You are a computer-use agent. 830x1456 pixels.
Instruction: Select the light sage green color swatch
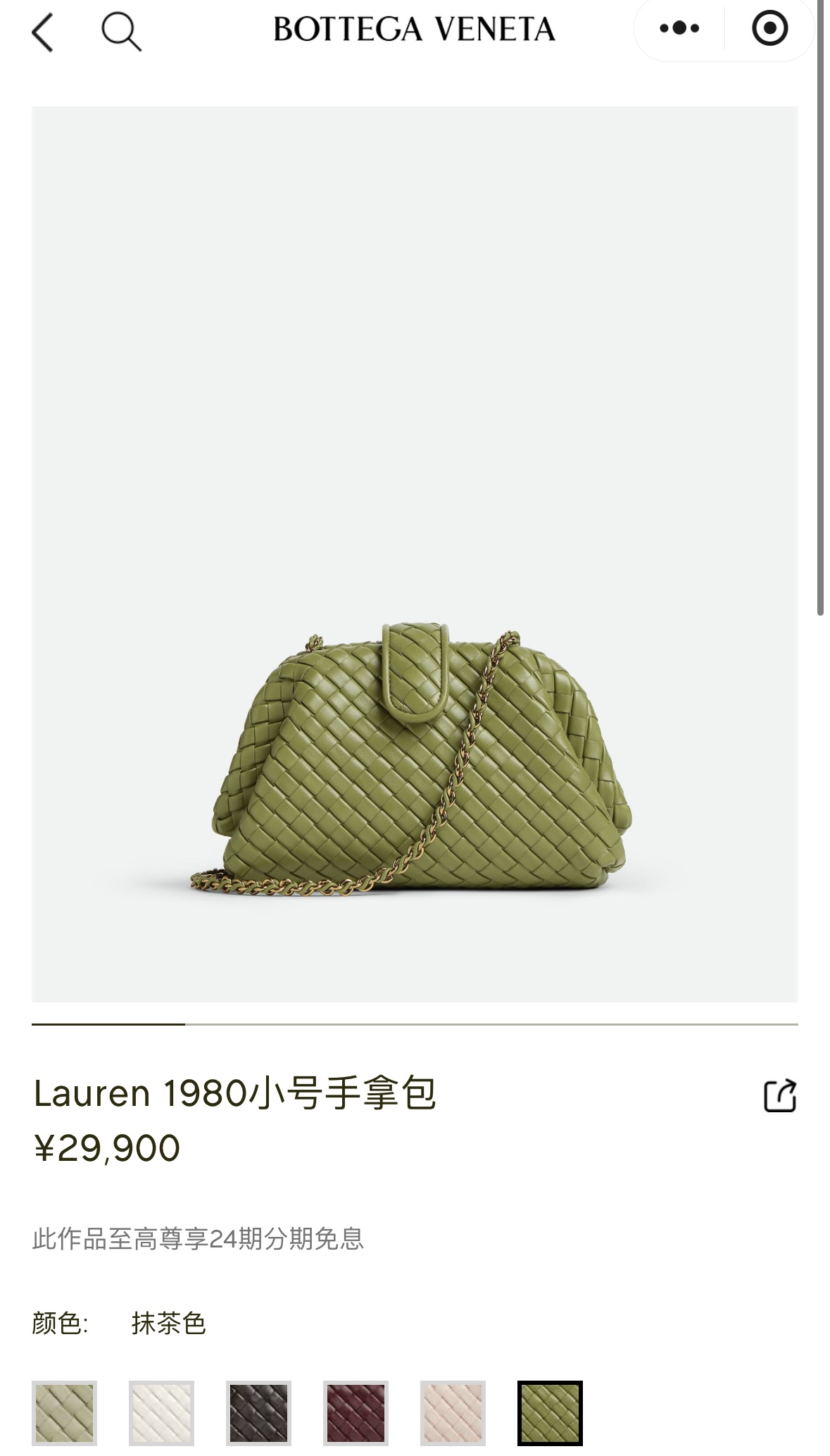[x=64, y=1412]
